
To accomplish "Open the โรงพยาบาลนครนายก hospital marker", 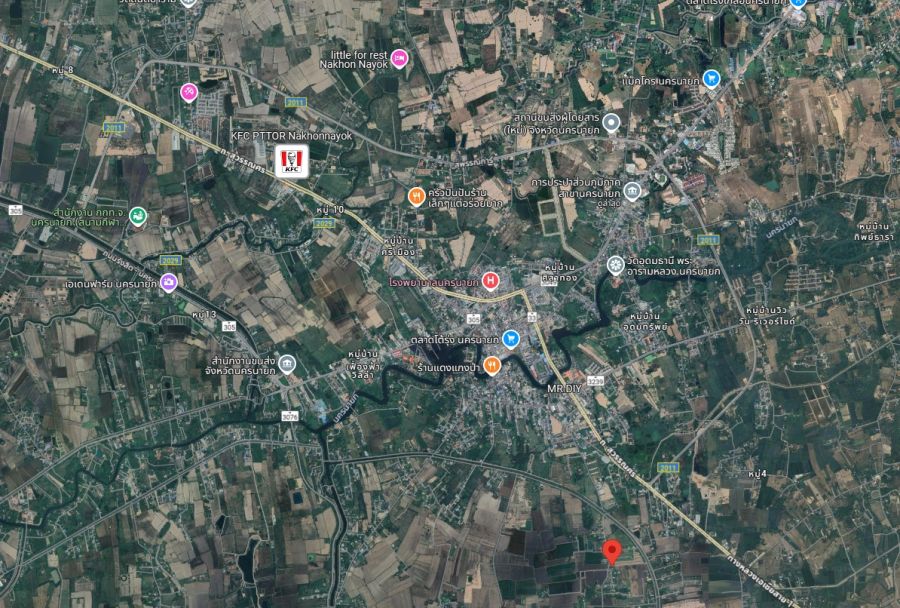I will tap(490, 281).
